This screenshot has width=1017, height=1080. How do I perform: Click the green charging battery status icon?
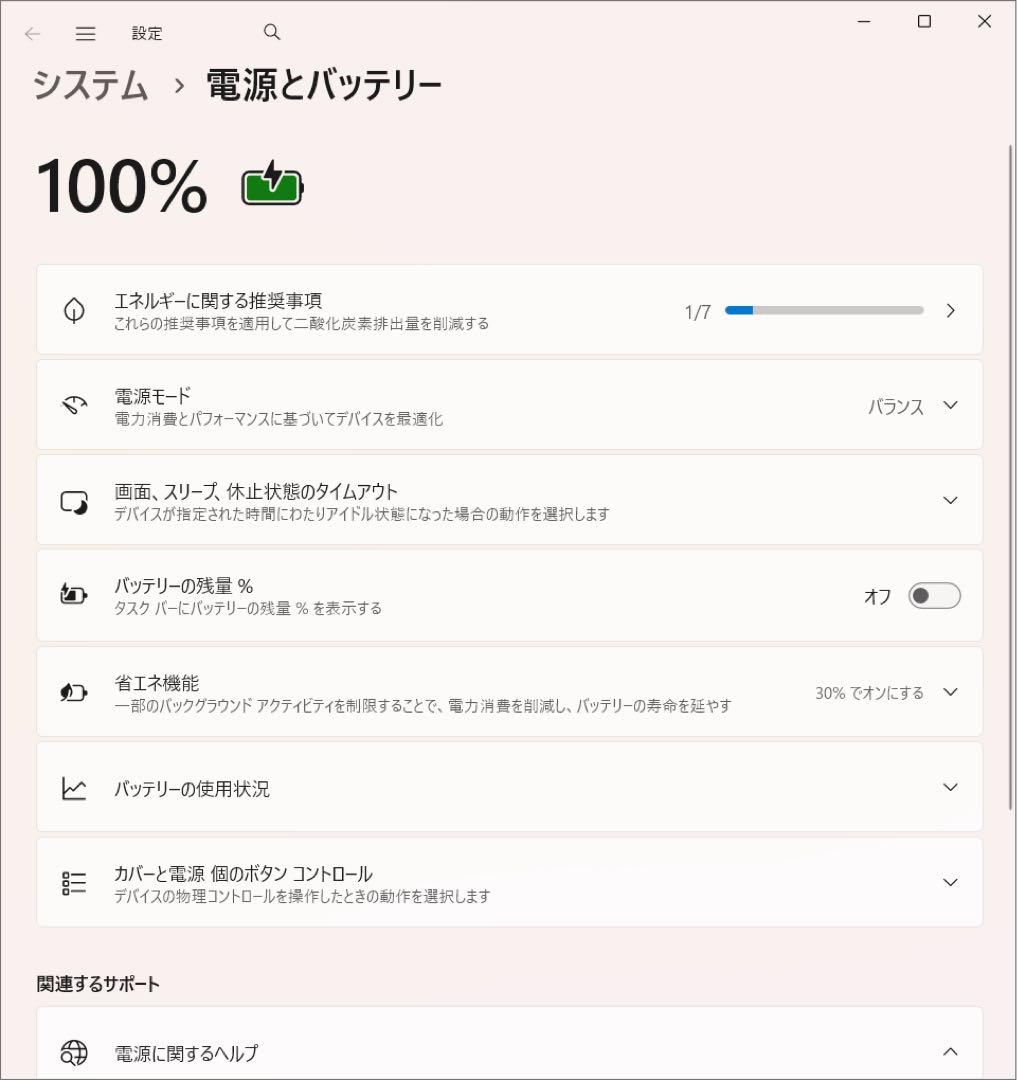272,185
